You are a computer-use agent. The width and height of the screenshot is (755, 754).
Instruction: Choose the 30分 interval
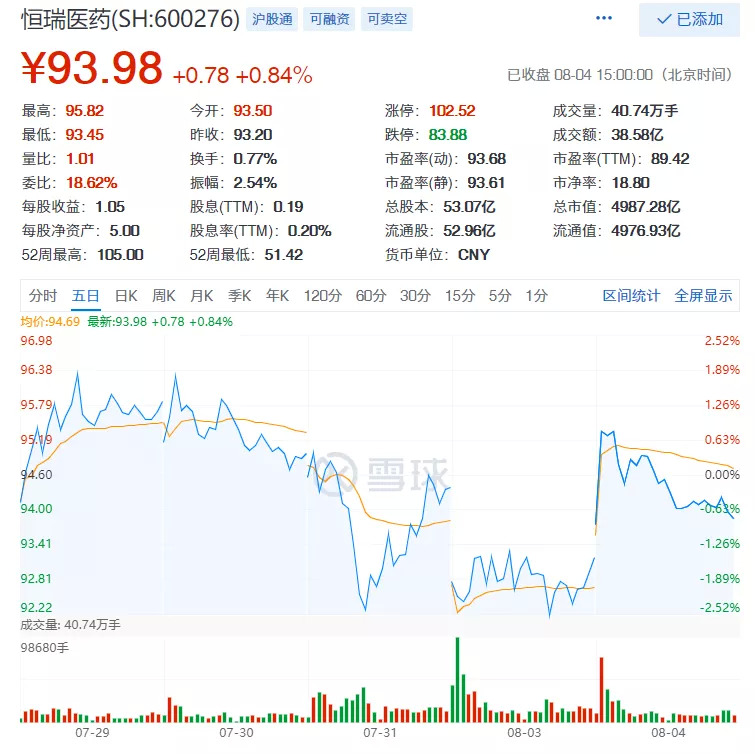[x=415, y=295]
